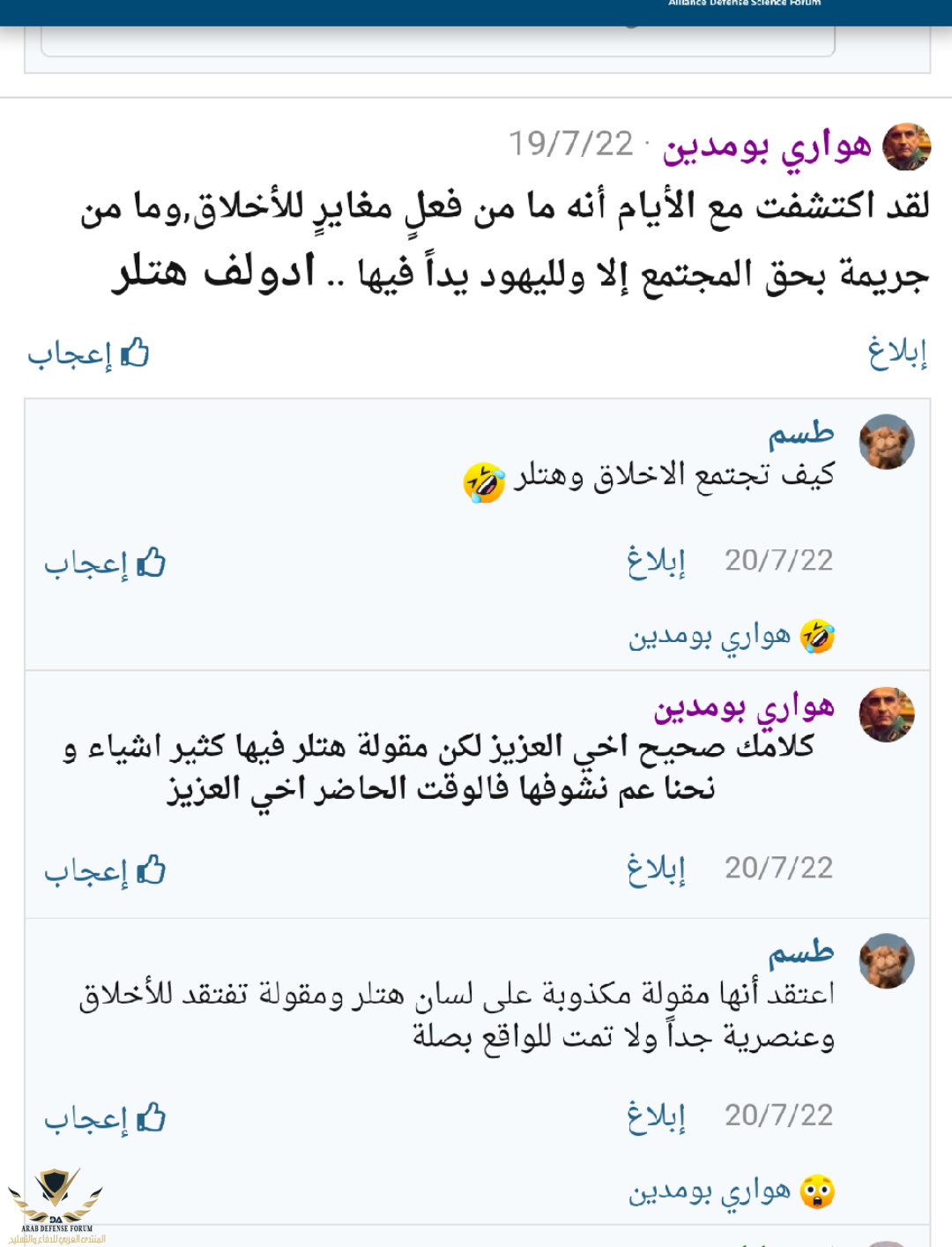Like the comment 'كيف تجتمع الاخلاق وهتلر'
Screen dimensions: 952x1247
click(x=105, y=563)
